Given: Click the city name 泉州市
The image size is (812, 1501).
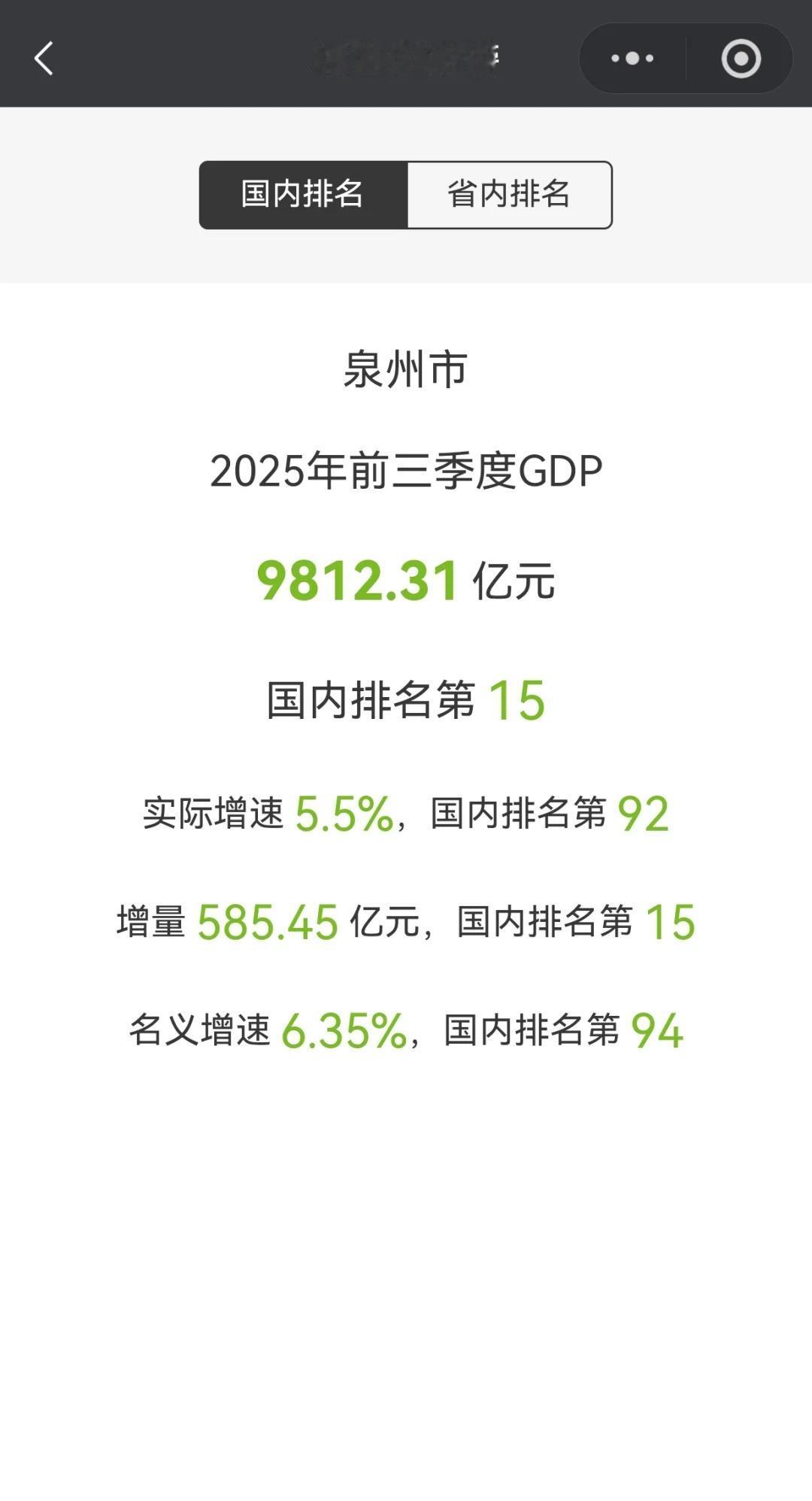Looking at the screenshot, I should 406,367.
